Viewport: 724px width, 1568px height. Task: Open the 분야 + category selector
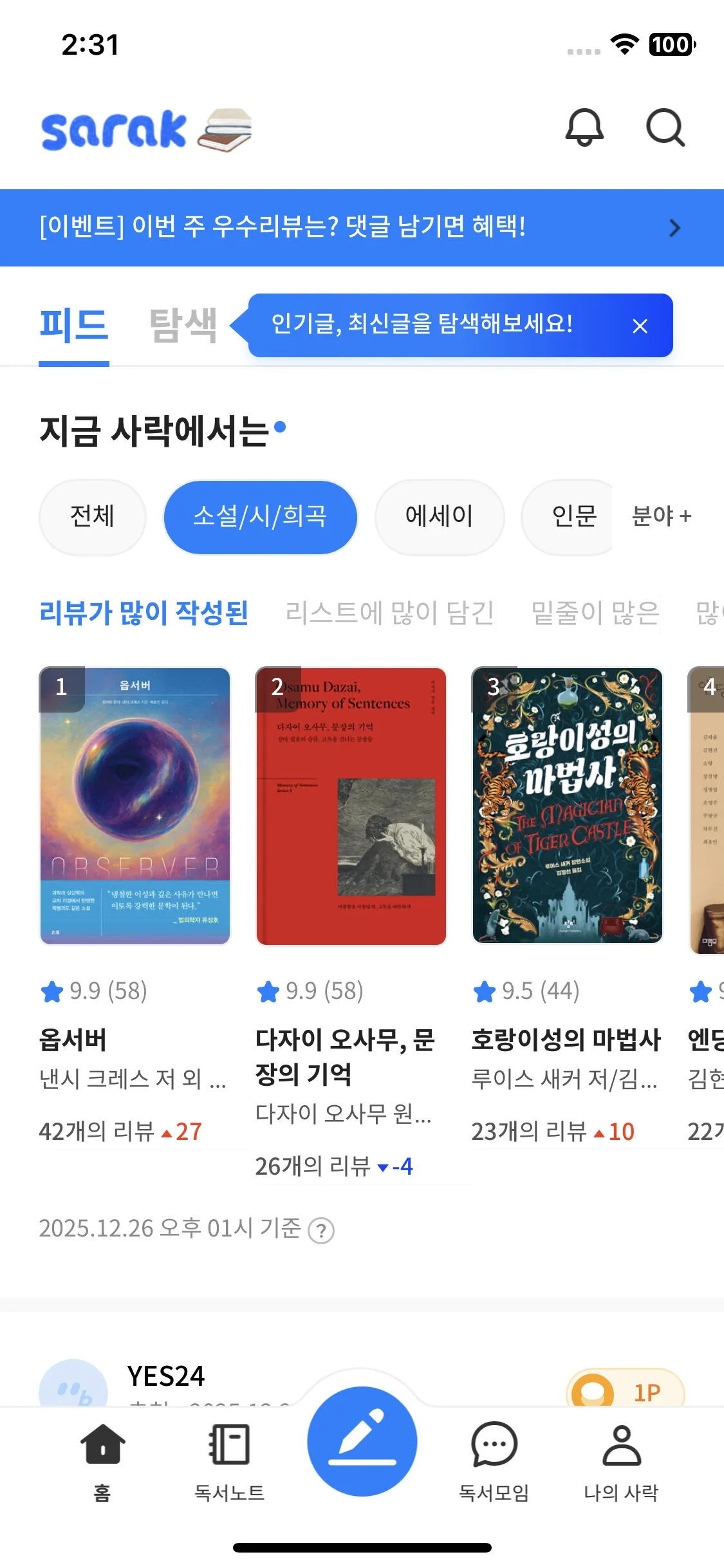click(661, 516)
